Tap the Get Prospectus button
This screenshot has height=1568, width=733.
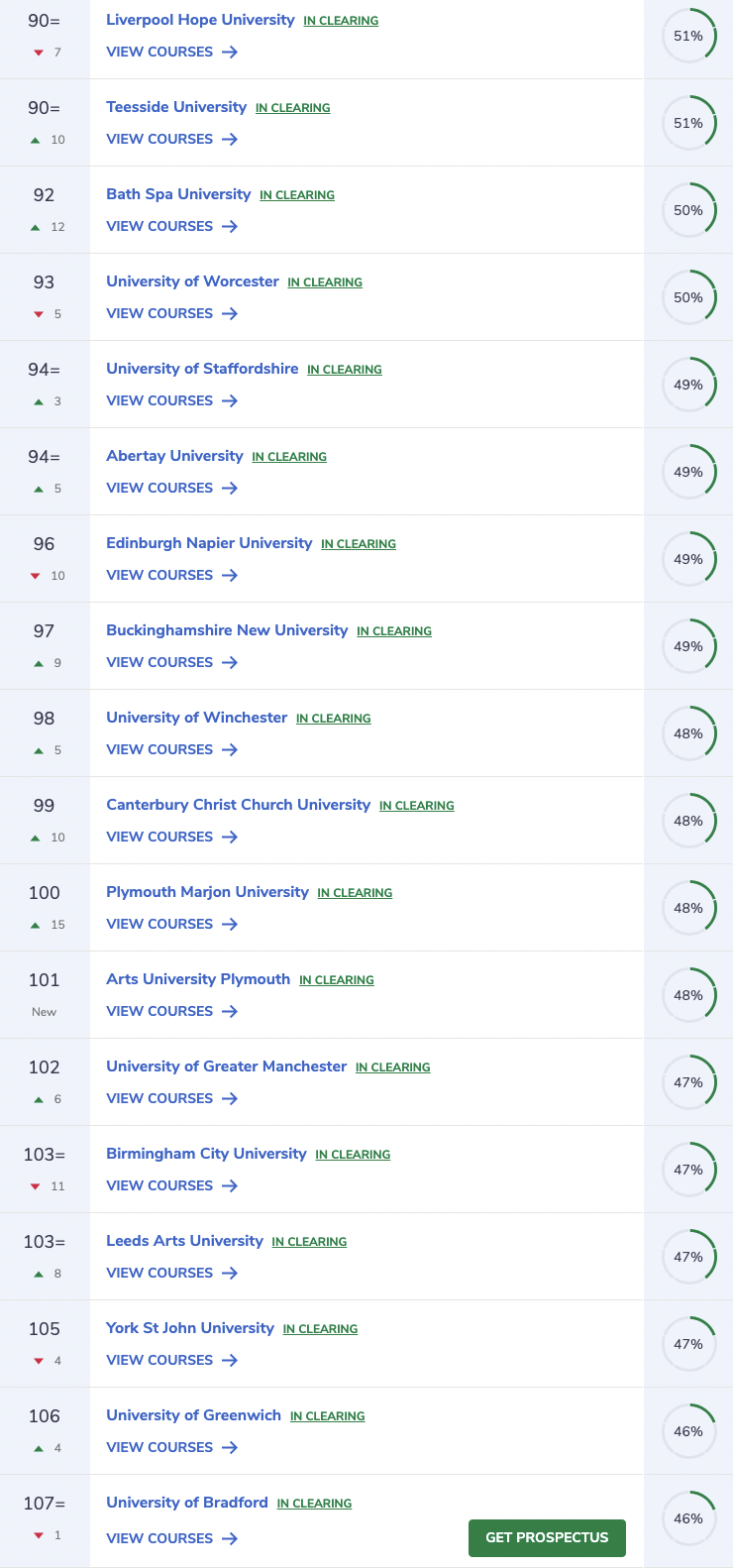coord(547,1537)
